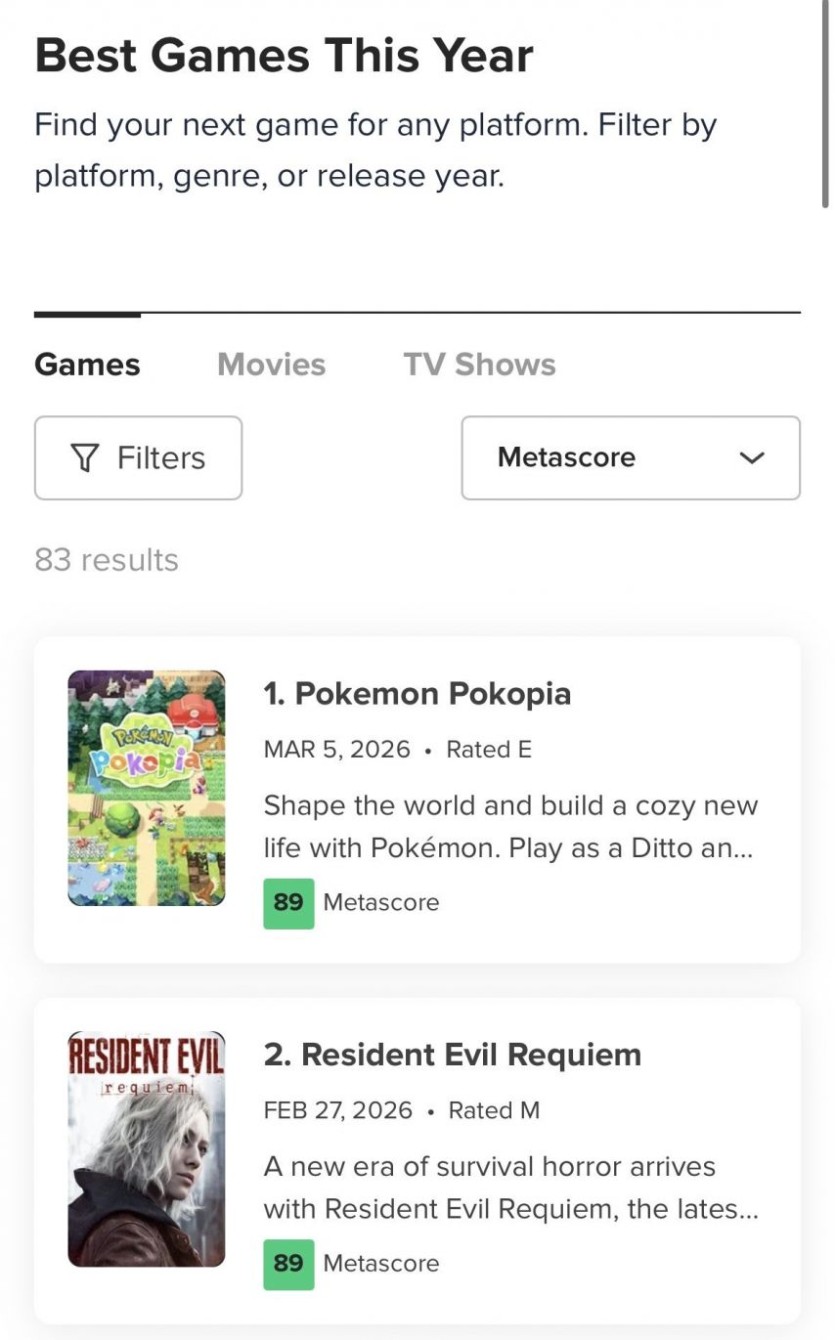This screenshot has width=835, height=1340.
Task: Switch to the TV Shows tab
Action: click(x=479, y=364)
